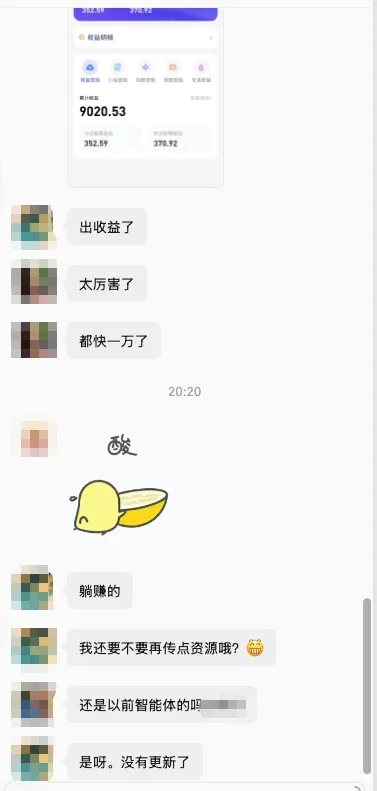Image resolution: width=377 pixels, height=791 pixels.
Task: Open avatar beside "我还要不要再传点资源哦?"
Action: pos(33,650)
